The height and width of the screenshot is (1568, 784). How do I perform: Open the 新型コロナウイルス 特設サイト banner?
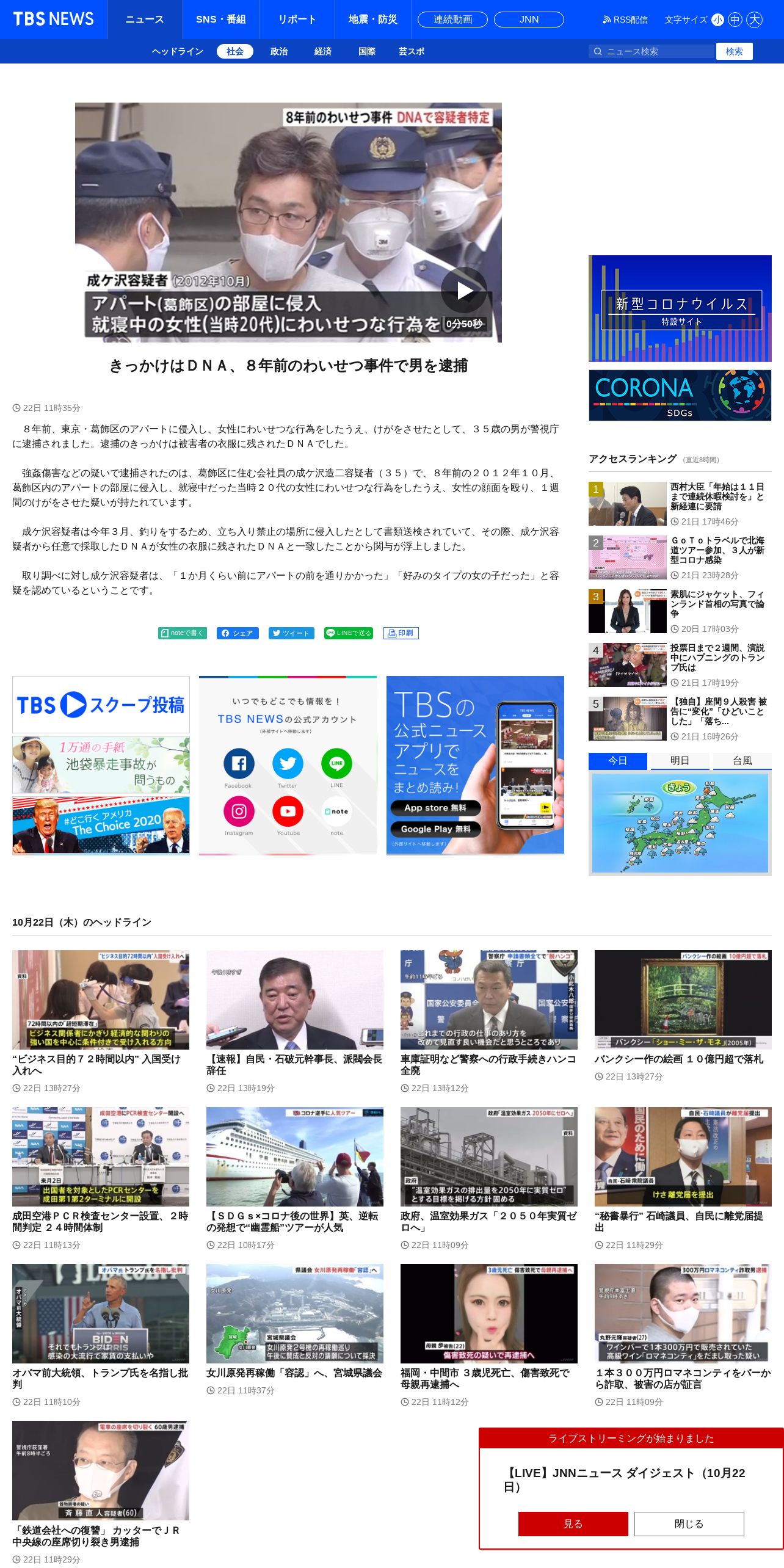click(x=680, y=309)
